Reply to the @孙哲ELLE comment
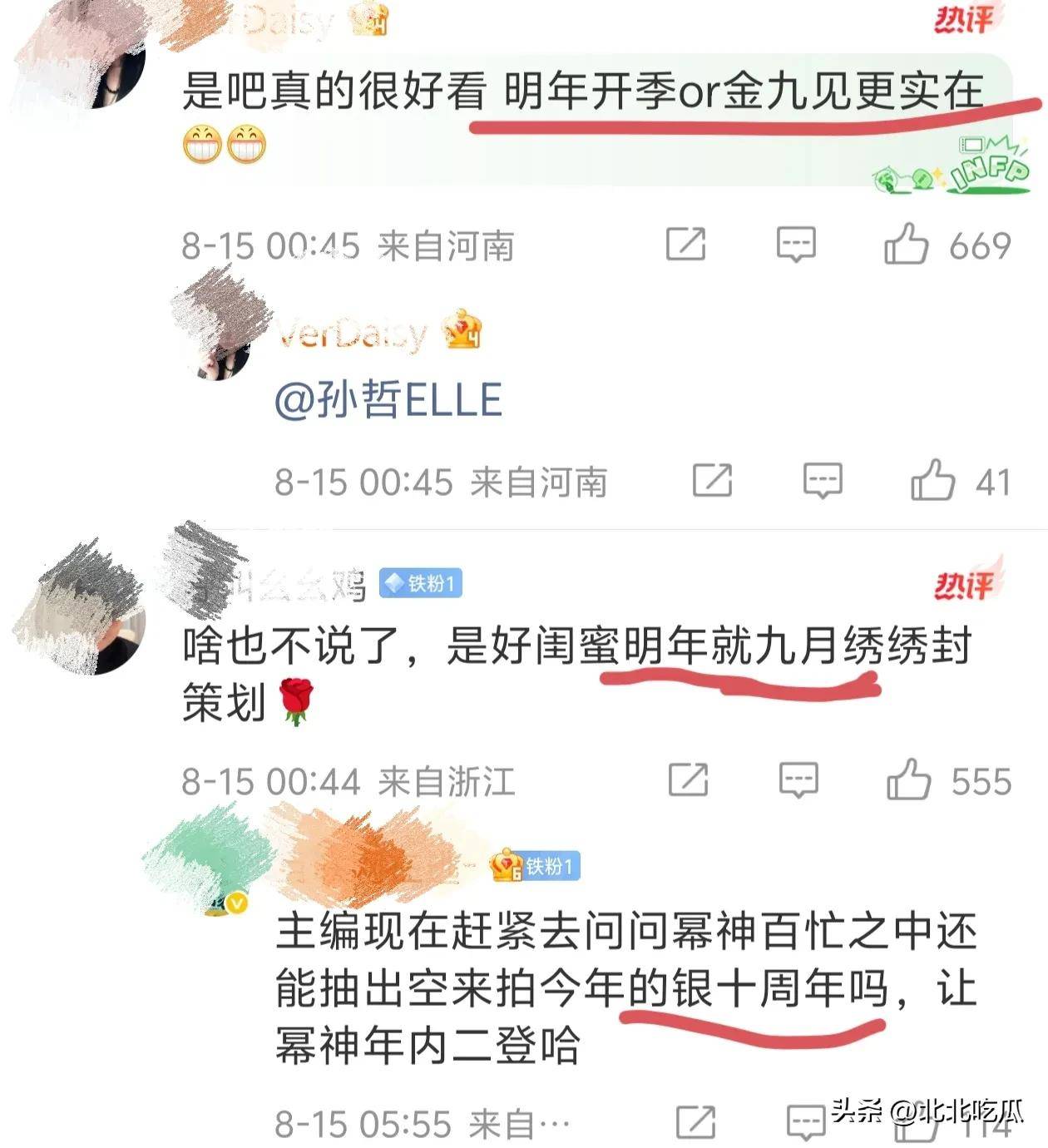Image resolution: width=1048 pixels, height=1148 pixels. click(823, 481)
